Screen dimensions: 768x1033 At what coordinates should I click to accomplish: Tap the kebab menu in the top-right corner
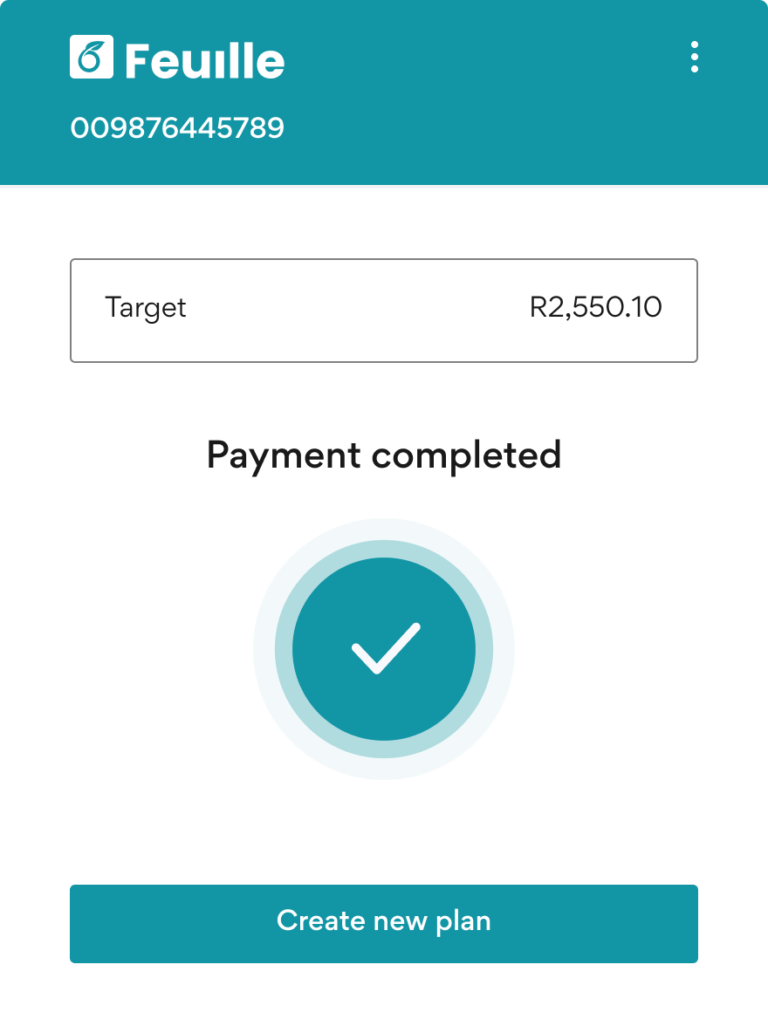pyautogui.click(x=695, y=58)
